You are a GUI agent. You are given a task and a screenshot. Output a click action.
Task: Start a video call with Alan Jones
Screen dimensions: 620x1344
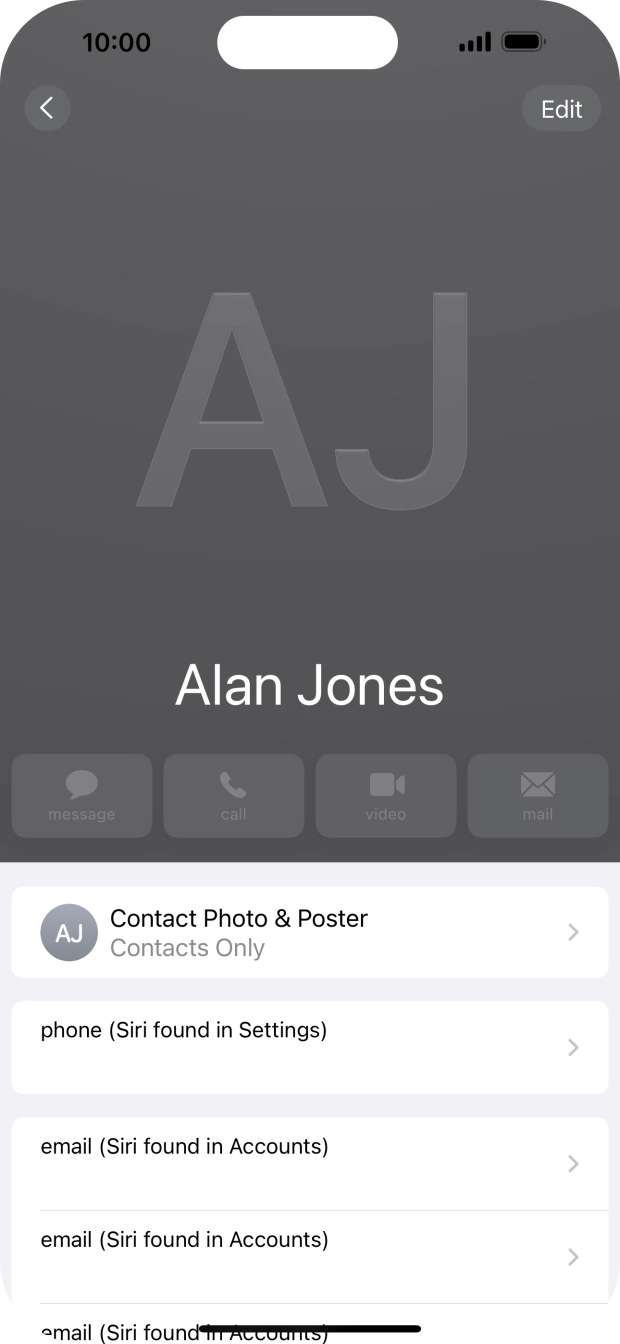386,796
